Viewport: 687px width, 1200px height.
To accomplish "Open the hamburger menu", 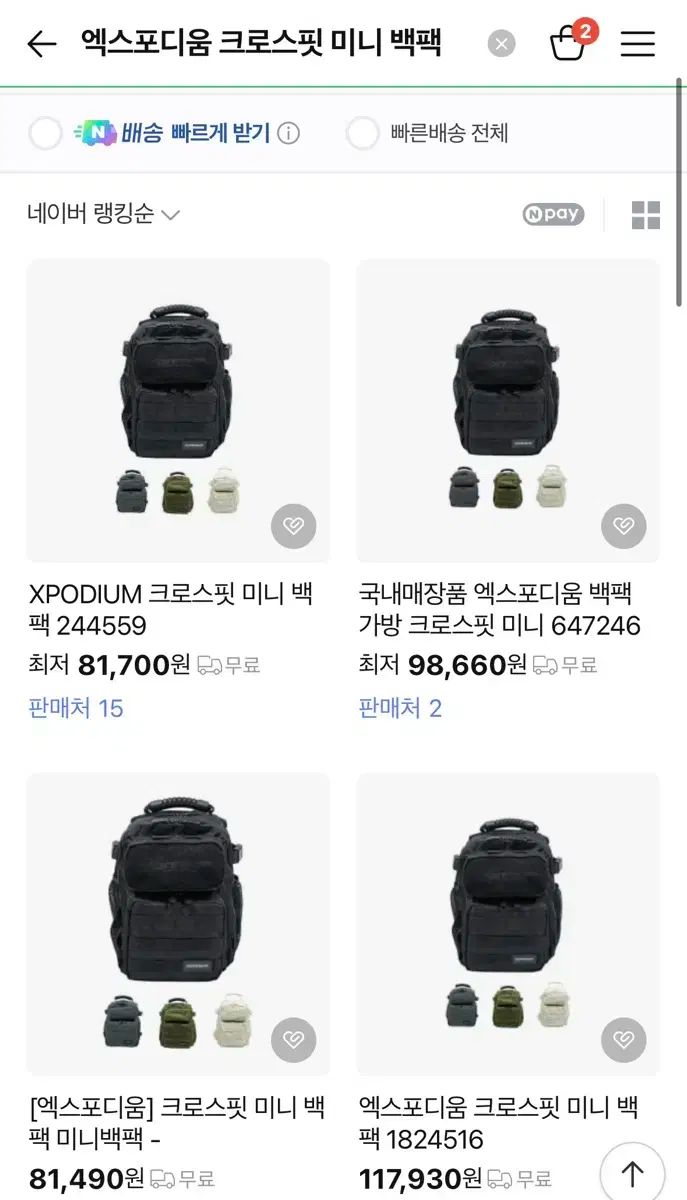I will coord(637,44).
